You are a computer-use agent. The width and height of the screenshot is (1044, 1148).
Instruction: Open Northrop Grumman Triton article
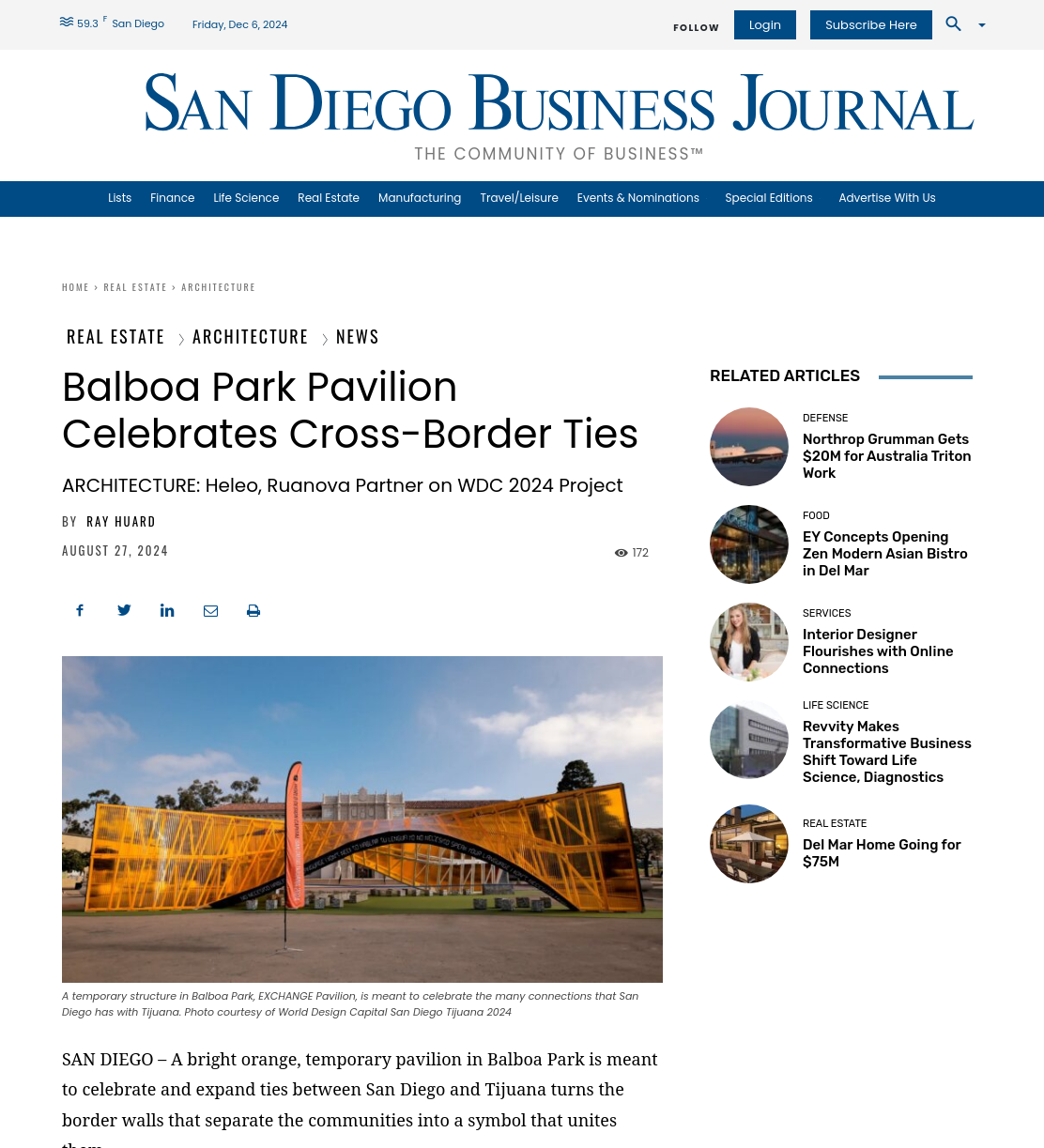tap(887, 456)
